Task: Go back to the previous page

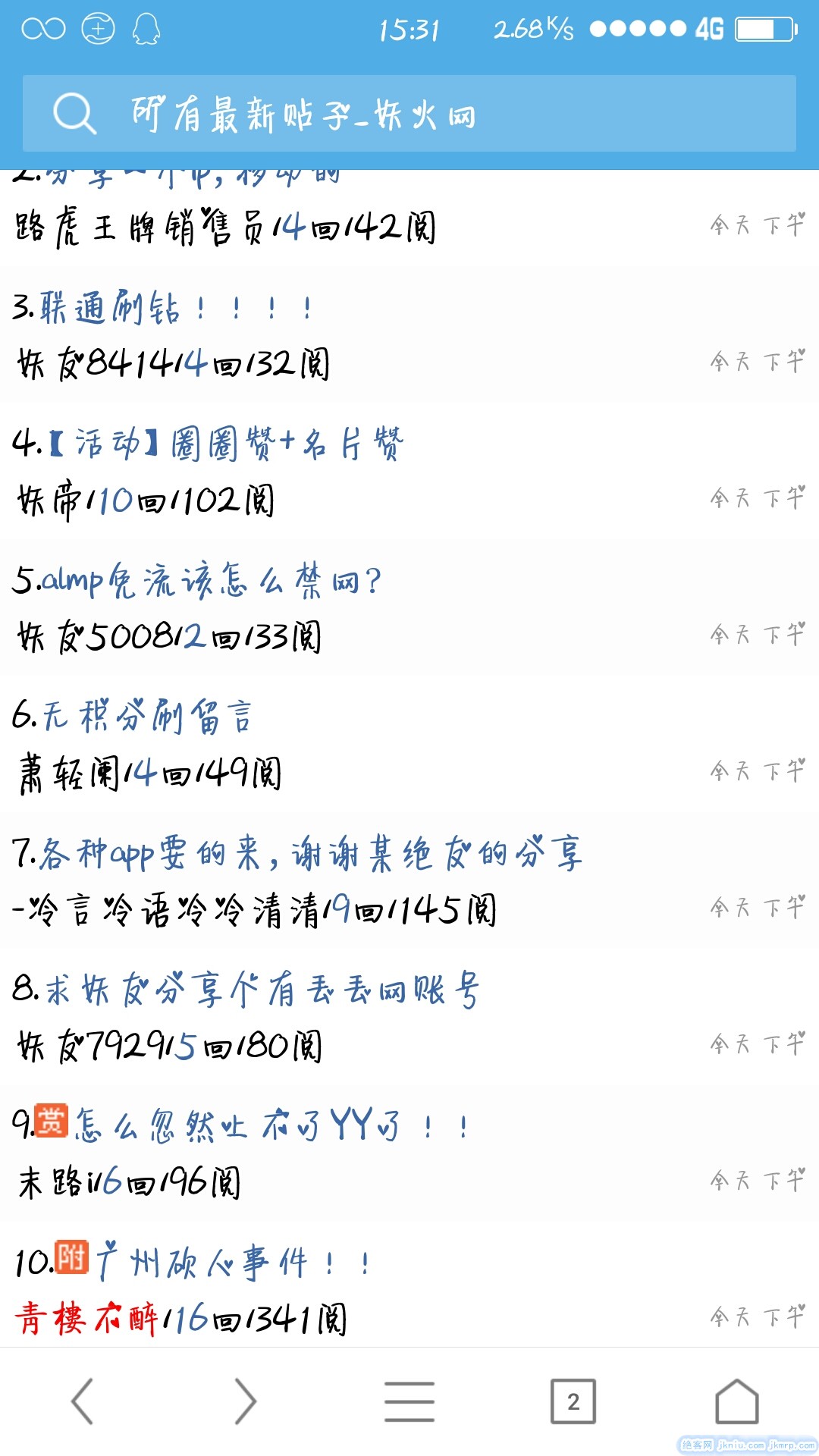Action: [x=82, y=1401]
